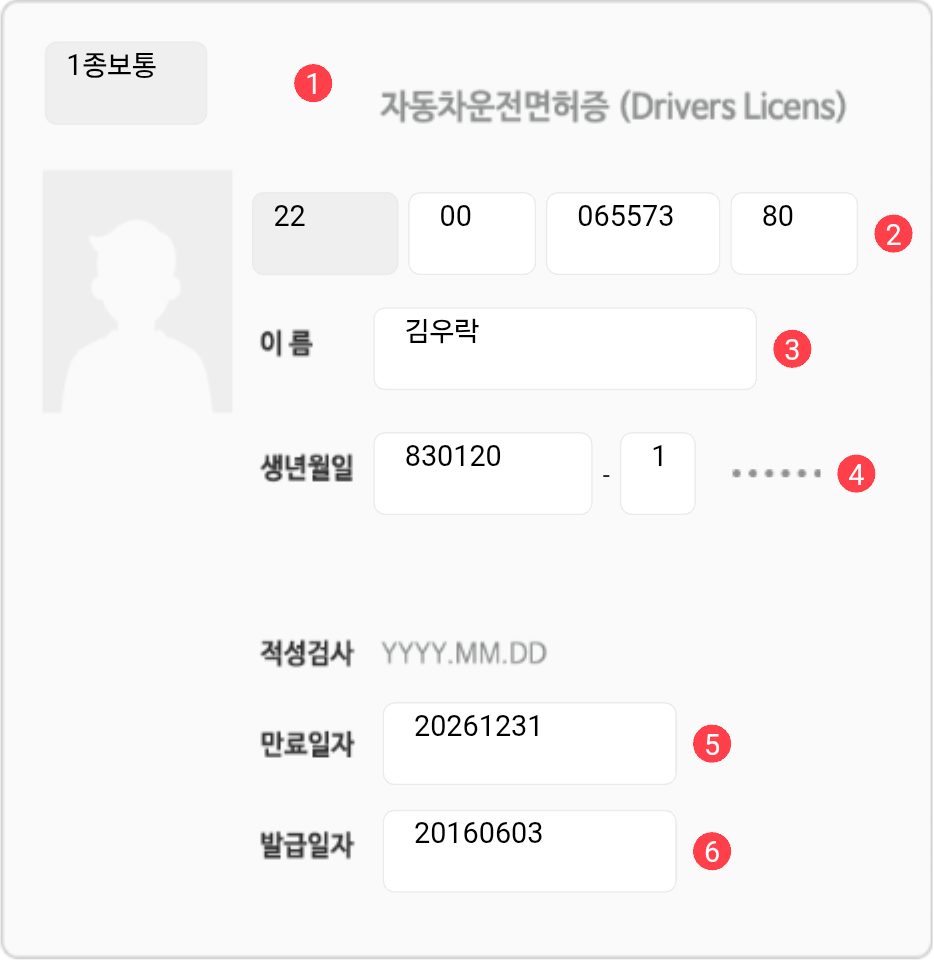Screen dimensions: 934x960
Task: Tap the license number field showing 065573
Action: 632,233
